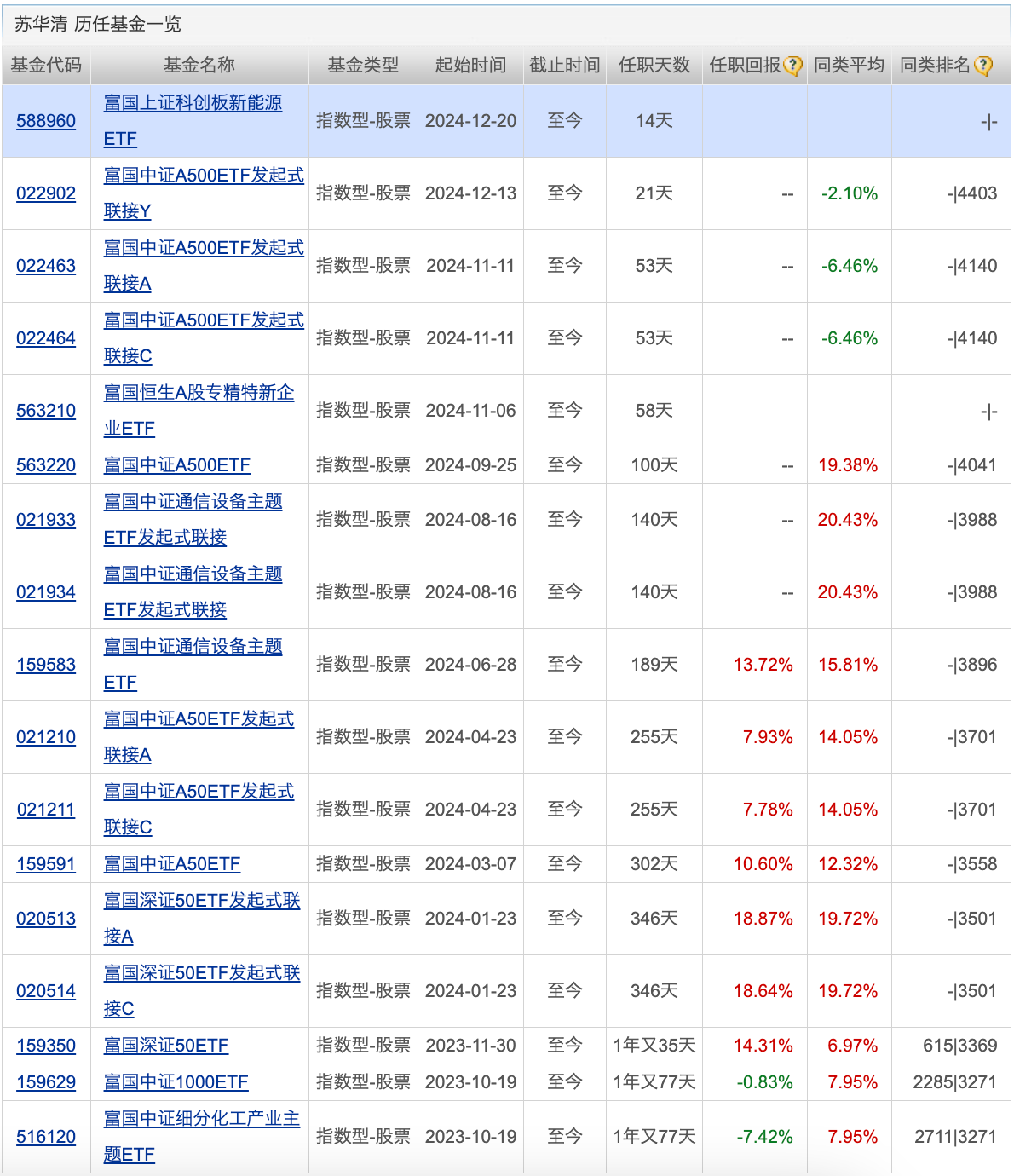1014x1176 pixels.
Task: Open fund code link 022902
Action: (x=46, y=193)
